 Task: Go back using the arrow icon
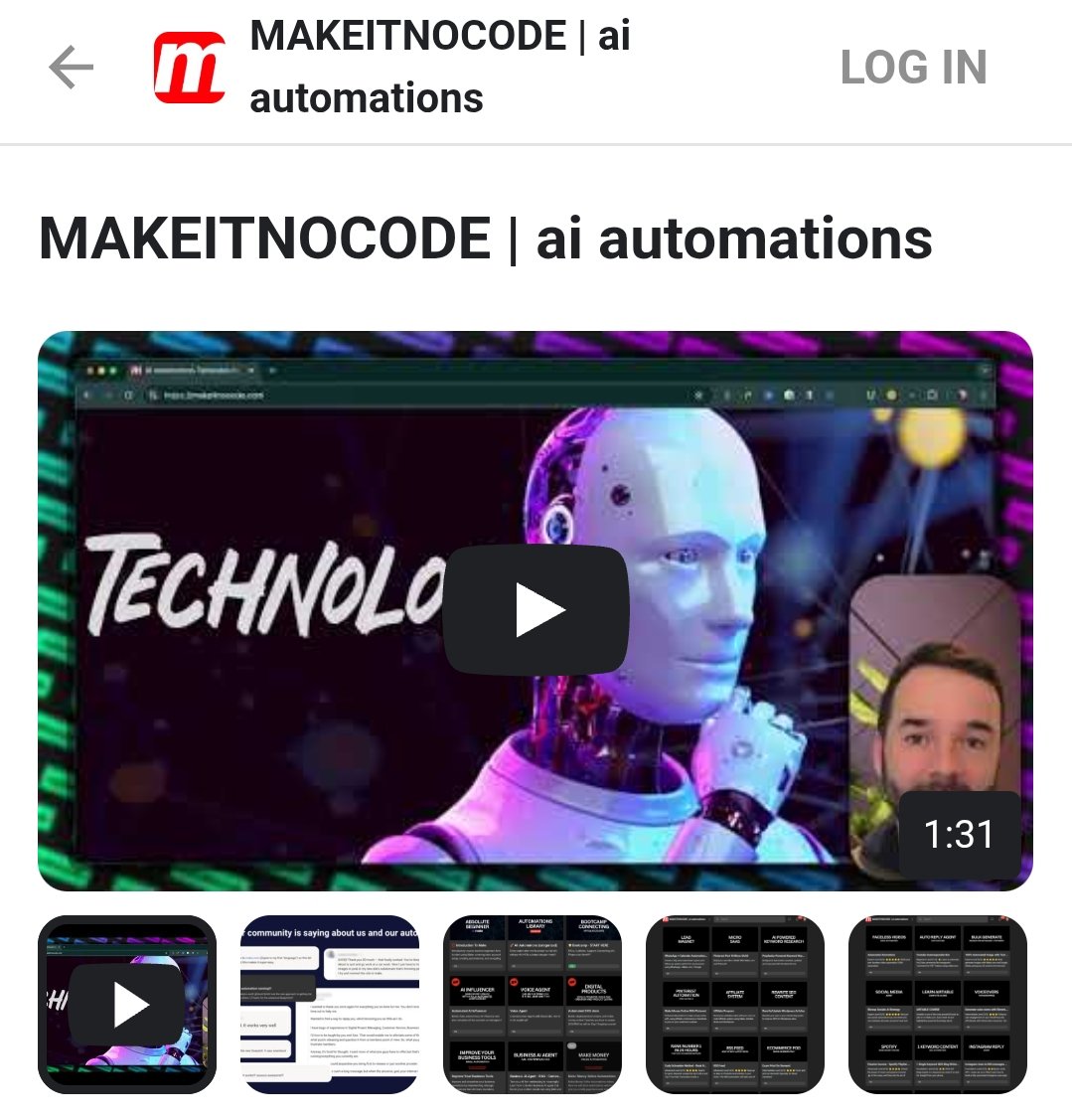tap(71, 68)
